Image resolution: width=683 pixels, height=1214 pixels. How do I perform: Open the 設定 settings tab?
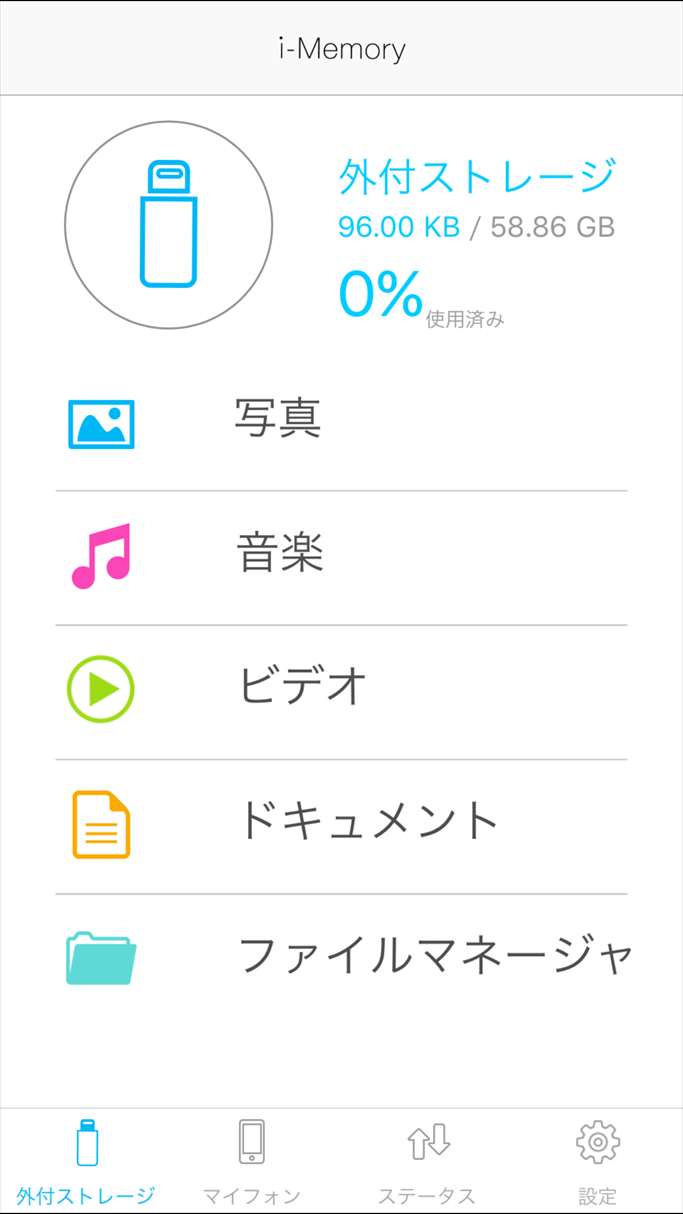598,1162
